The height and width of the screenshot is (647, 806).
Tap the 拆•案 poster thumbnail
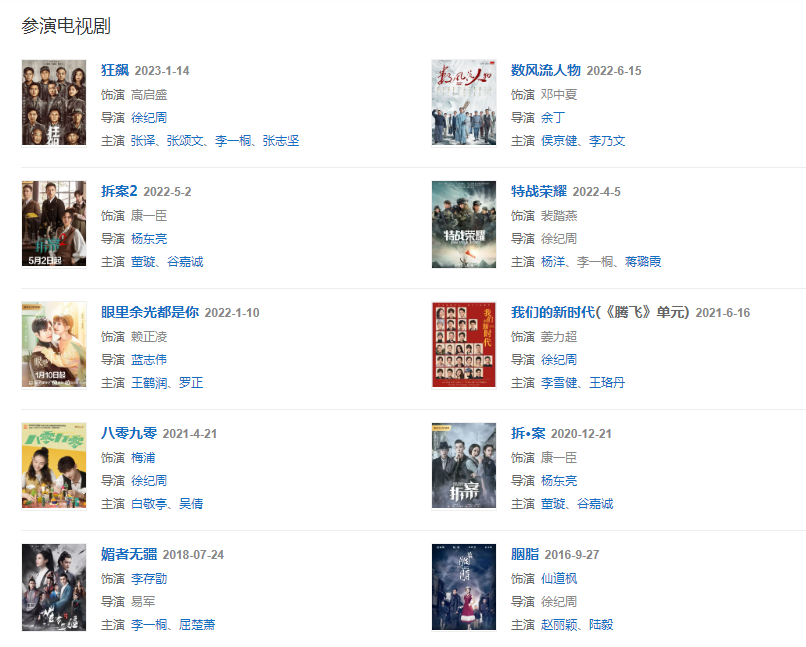coord(463,466)
